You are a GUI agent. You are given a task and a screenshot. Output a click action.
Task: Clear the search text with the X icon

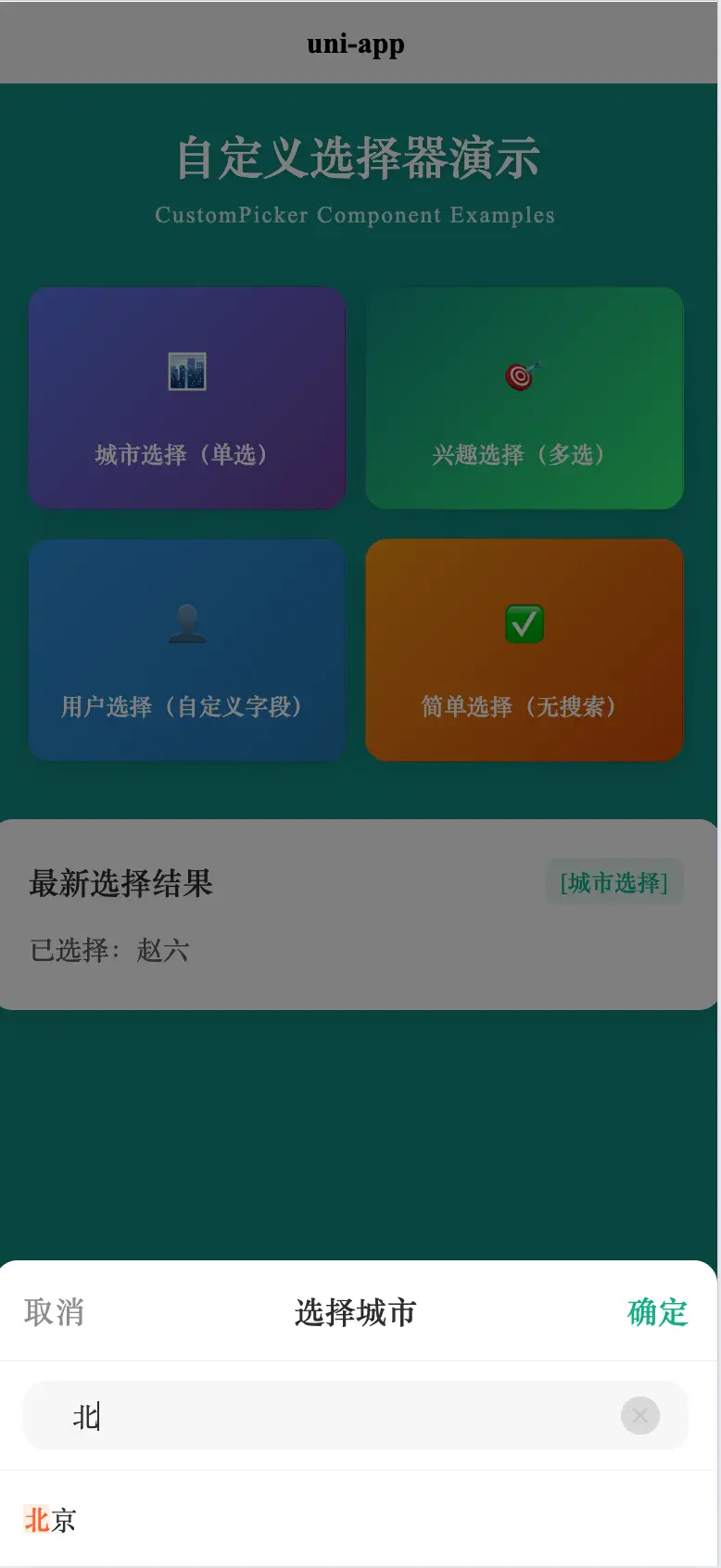click(639, 1415)
